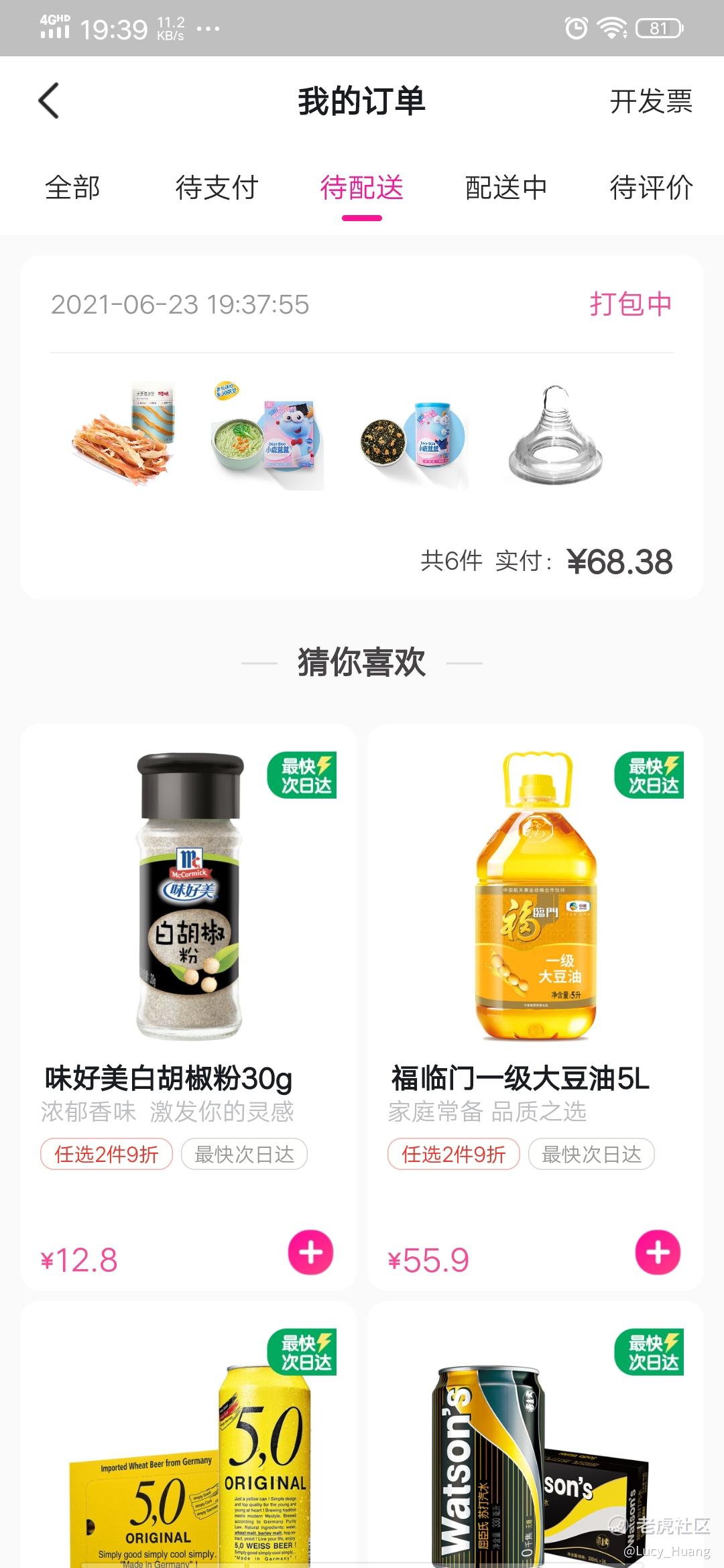Screen dimensions: 724x1568
Task: Switch to the 全部 orders tab
Action: pyautogui.click(x=72, y=188)
